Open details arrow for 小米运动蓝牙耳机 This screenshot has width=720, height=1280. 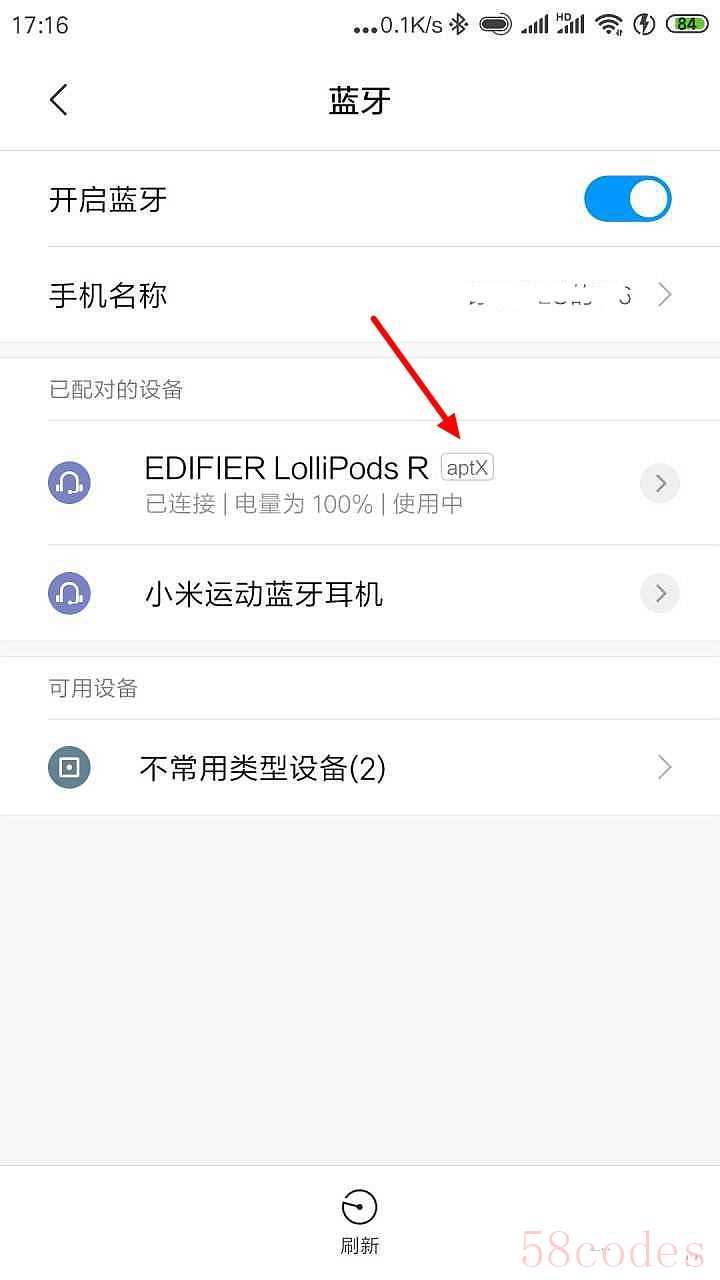(660, 594)
